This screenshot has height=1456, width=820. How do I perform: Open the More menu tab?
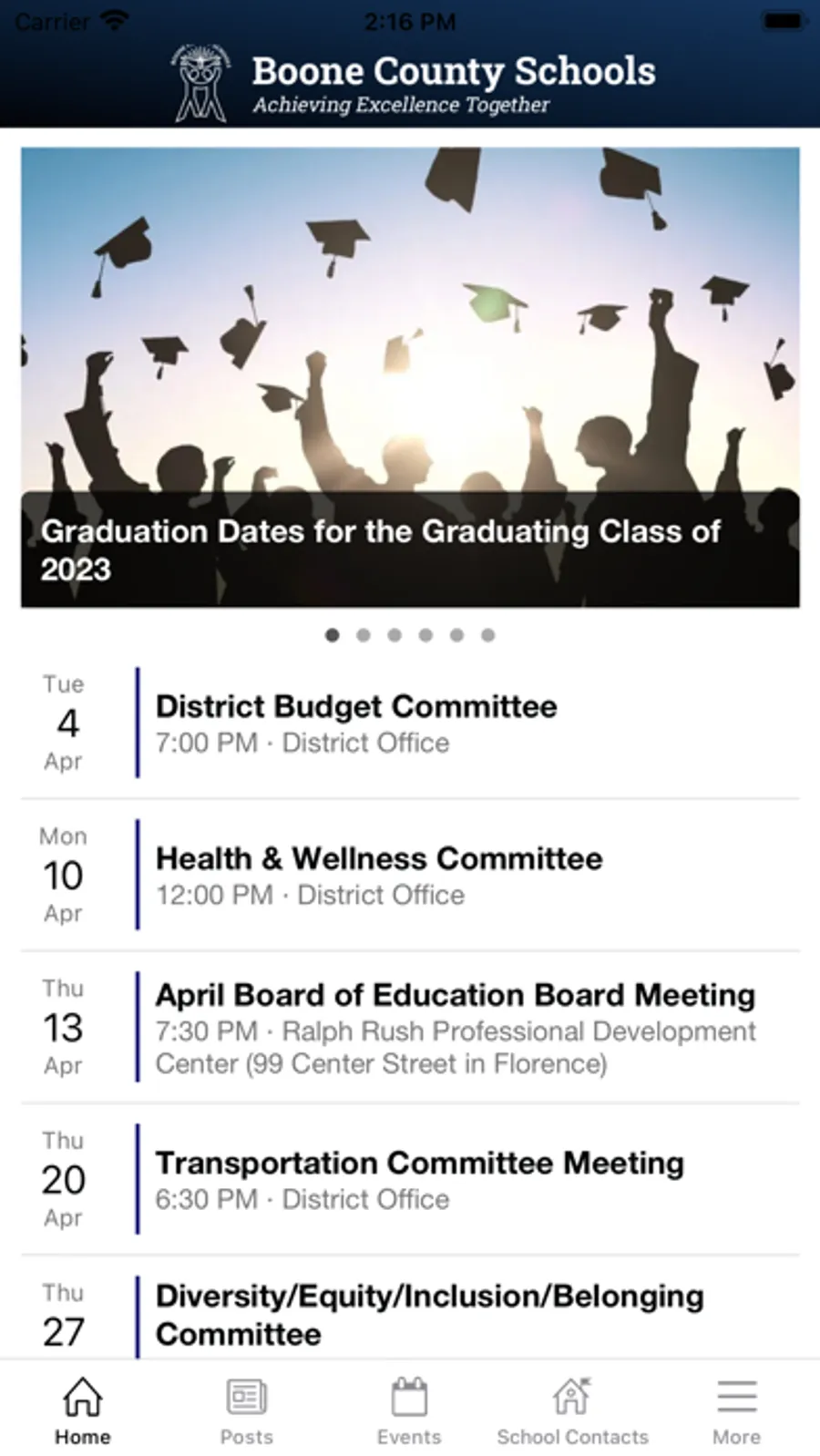coord(736,1410)
